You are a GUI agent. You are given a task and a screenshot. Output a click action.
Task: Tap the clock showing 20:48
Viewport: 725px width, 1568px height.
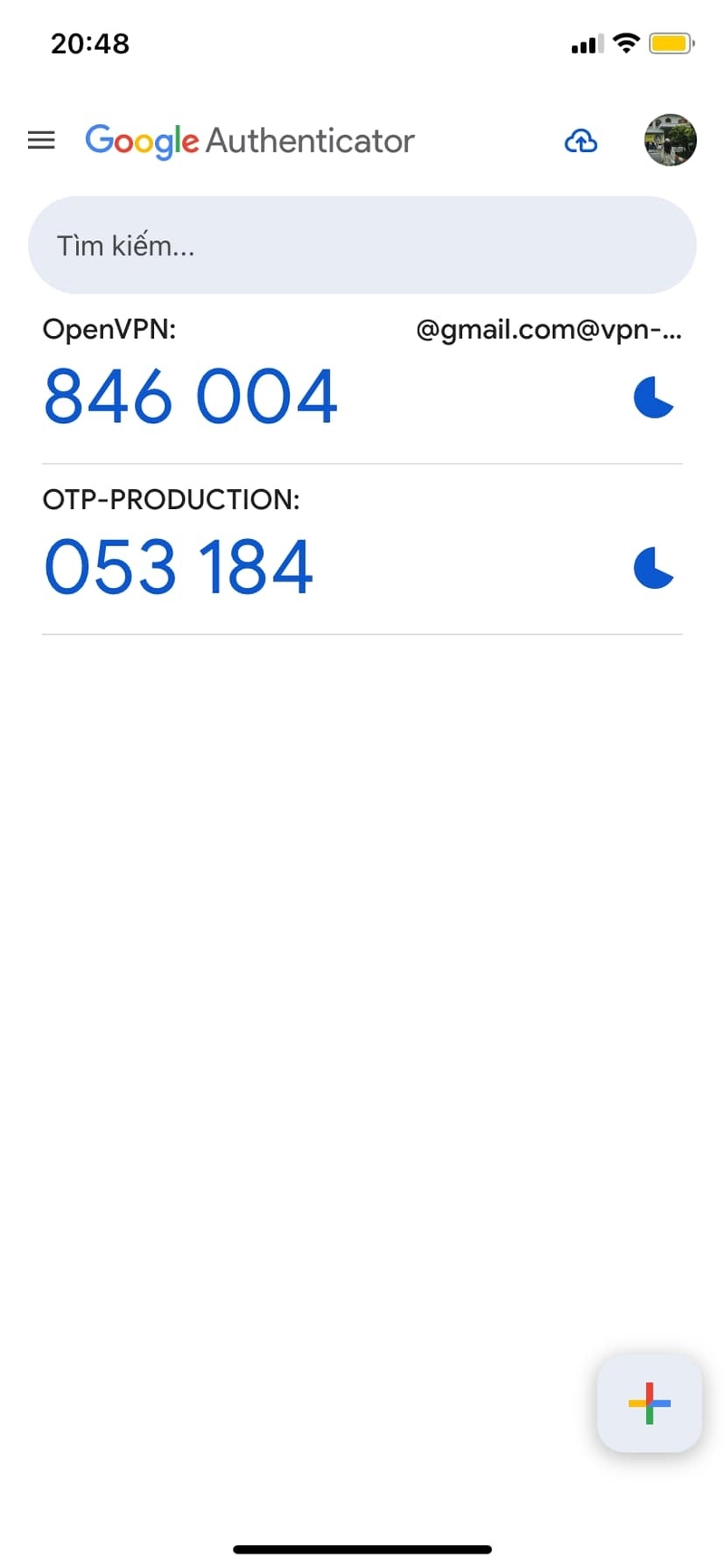point(90,42)
